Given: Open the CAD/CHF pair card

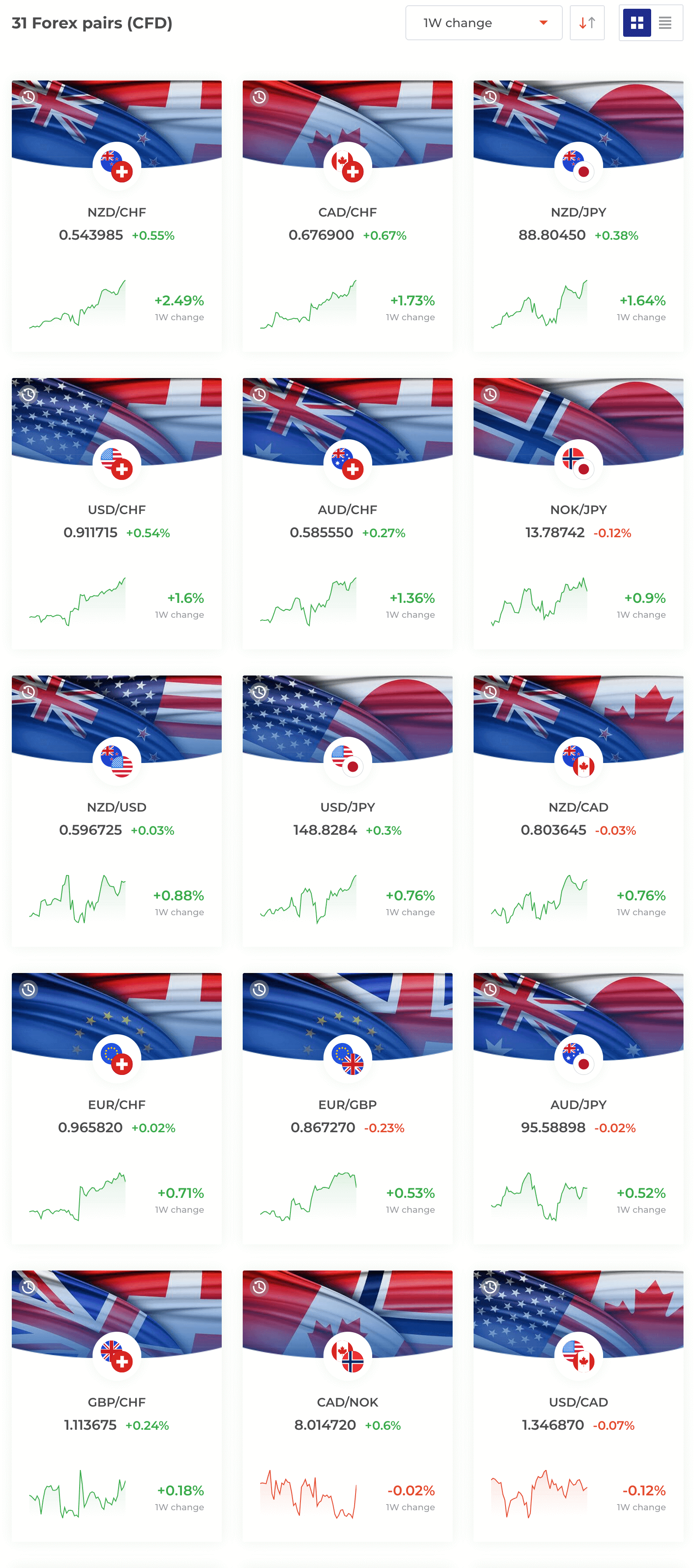Looking at the screenshot, I should pos(347,213).
